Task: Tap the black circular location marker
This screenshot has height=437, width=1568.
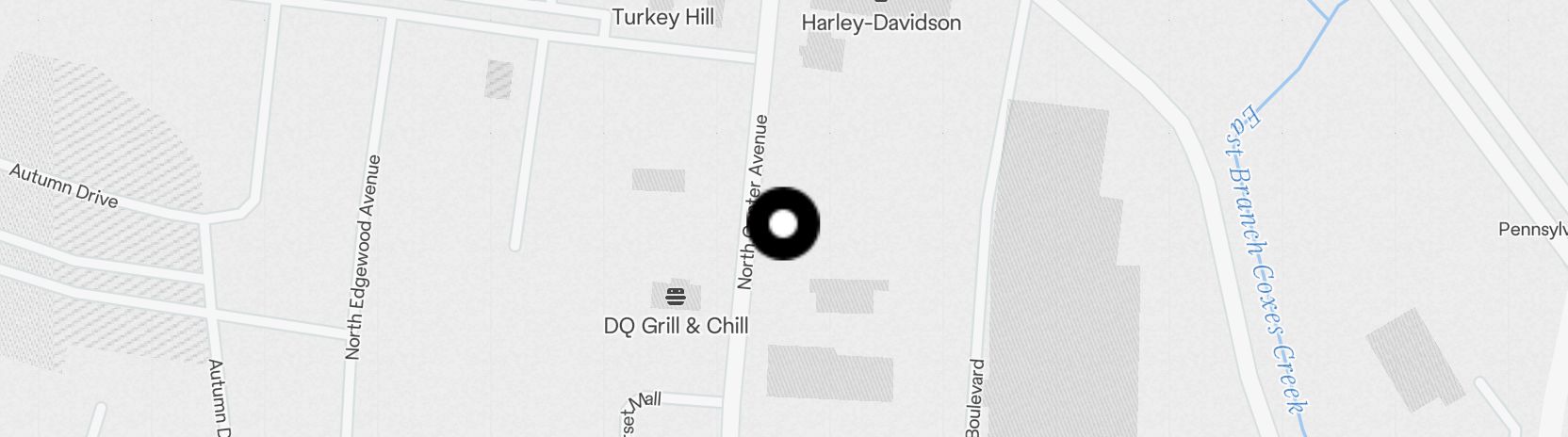Action: pos(783,224)
